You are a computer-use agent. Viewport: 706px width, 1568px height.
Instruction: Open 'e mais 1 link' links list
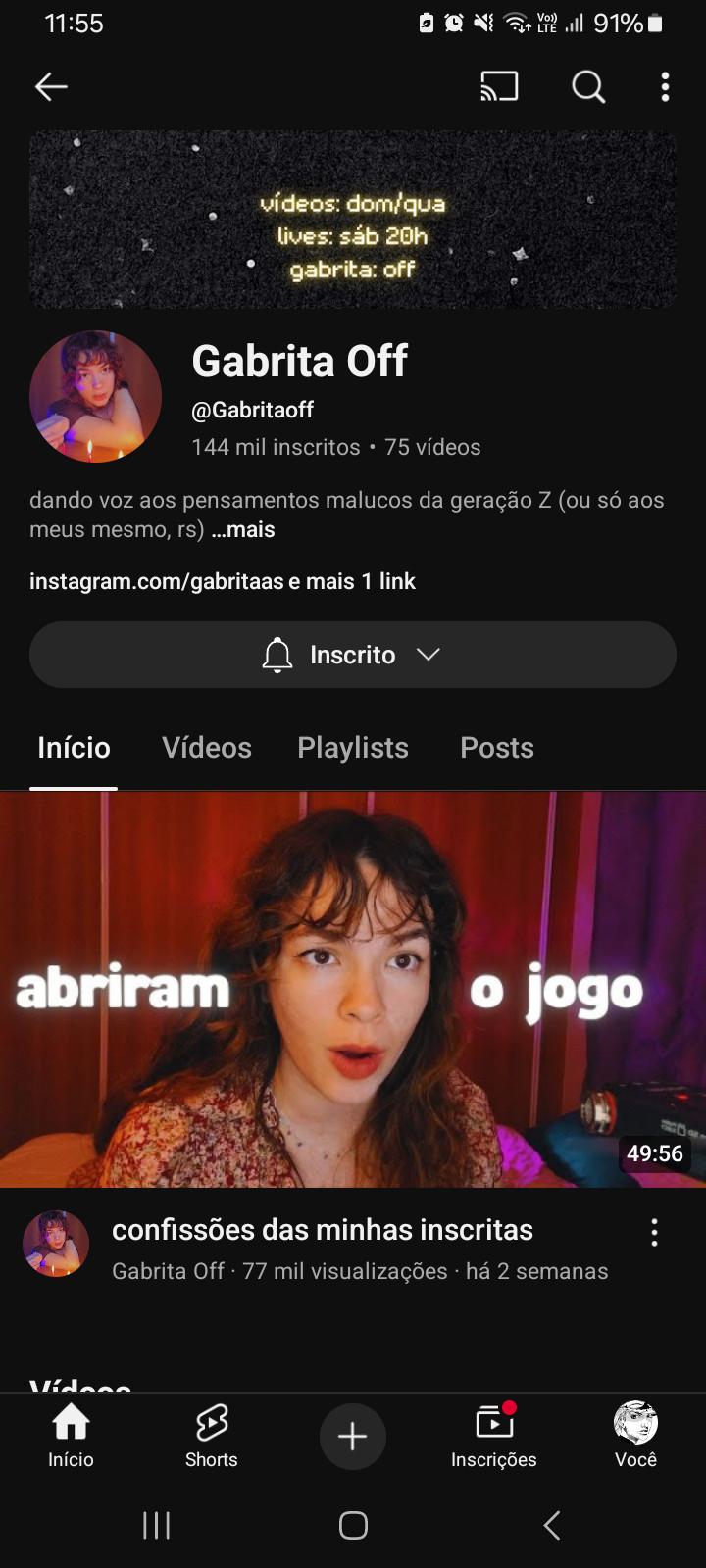pyautogui.click(x=346, y=581)
